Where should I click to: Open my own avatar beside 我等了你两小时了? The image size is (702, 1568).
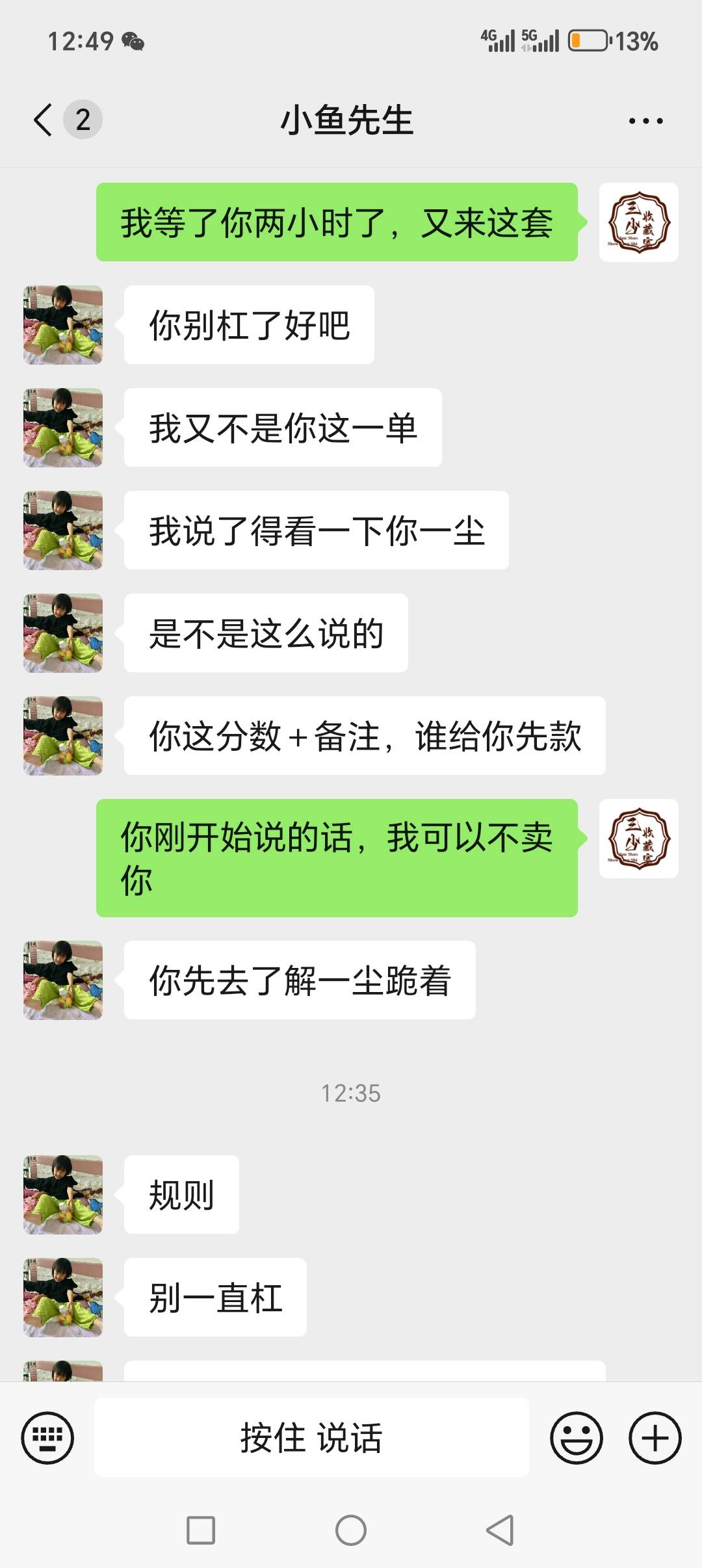pos(638,222)
